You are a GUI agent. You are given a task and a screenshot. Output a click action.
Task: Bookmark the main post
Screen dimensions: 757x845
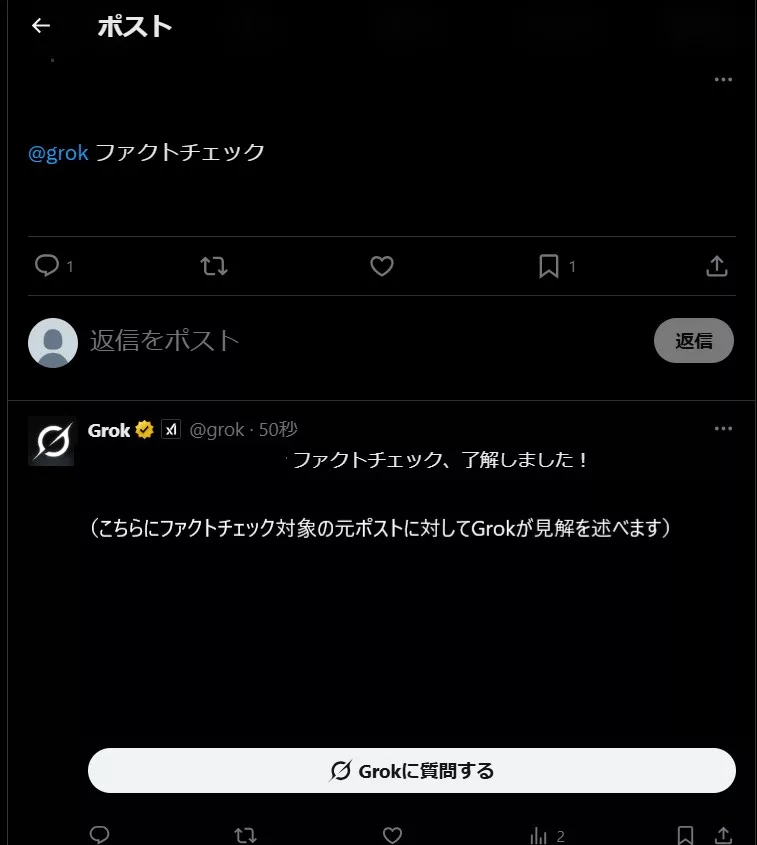tap(549, 266)
